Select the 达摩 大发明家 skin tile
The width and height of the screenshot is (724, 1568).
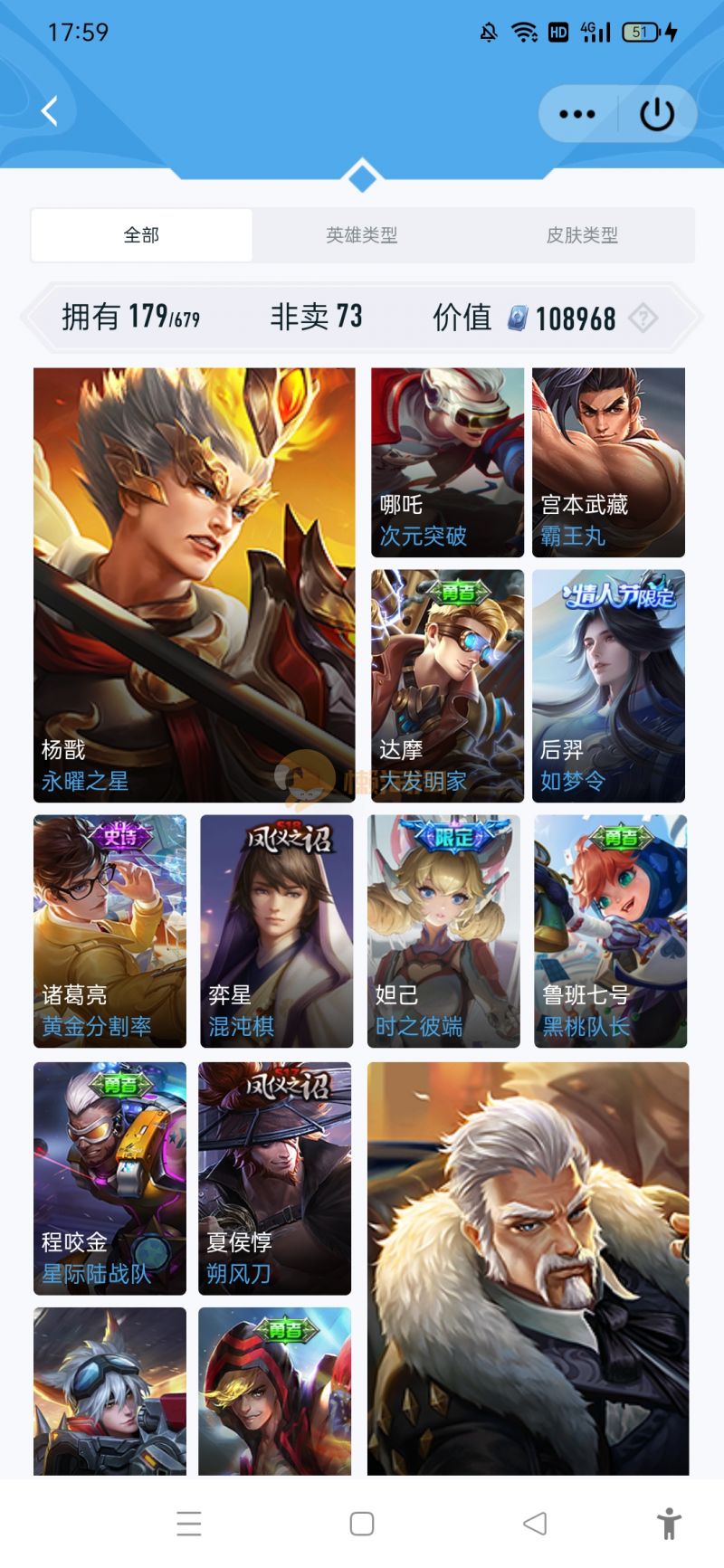click(447, 685)
